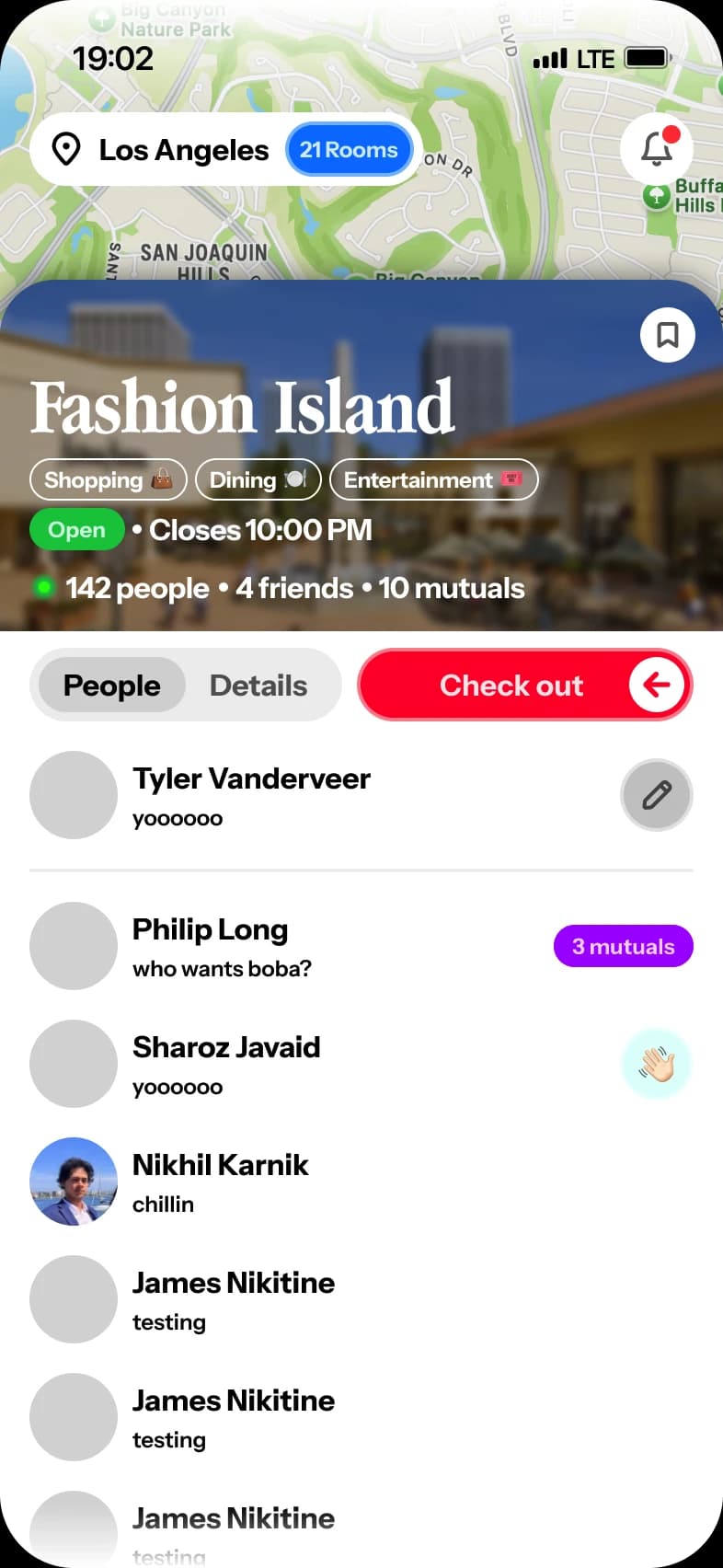Bookmark Fashion Island
Viewport: 723px width, 1568px height.
click(667, 334)
